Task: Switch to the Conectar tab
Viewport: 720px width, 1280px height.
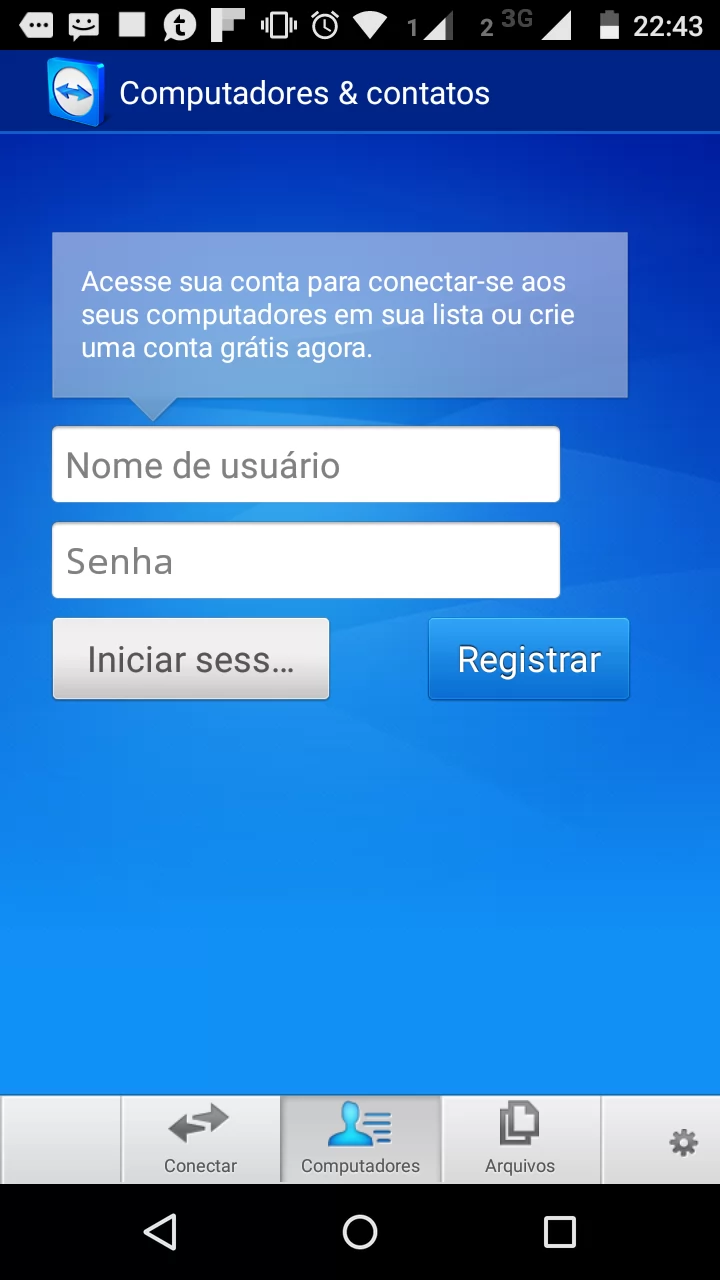Action: (x=200, y=1140)
